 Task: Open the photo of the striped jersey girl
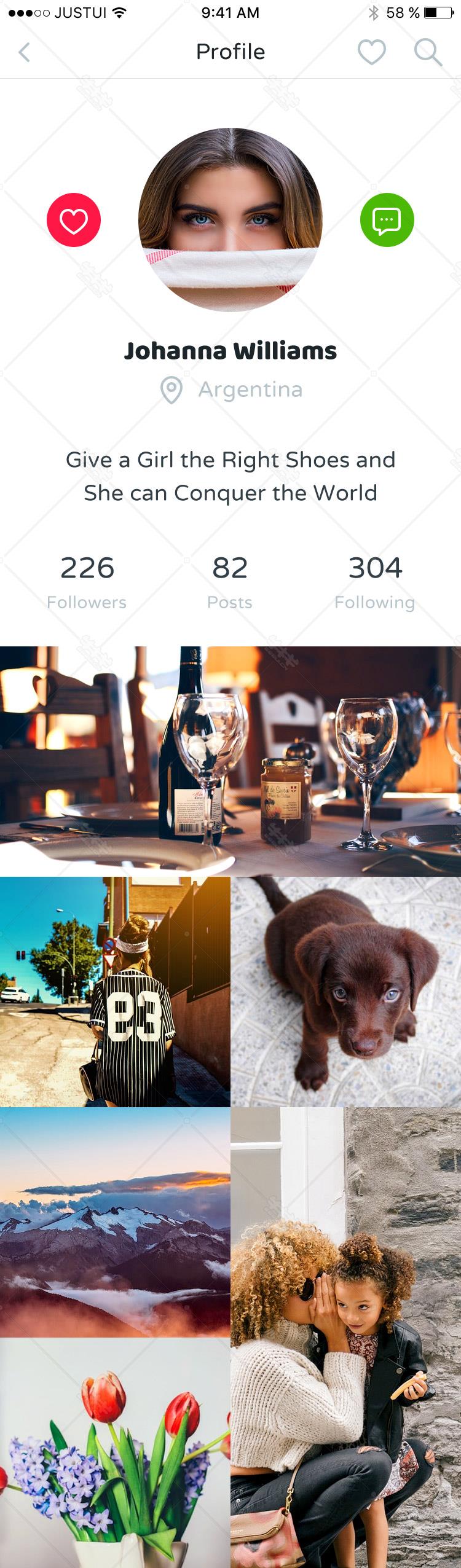pos(115,992)
